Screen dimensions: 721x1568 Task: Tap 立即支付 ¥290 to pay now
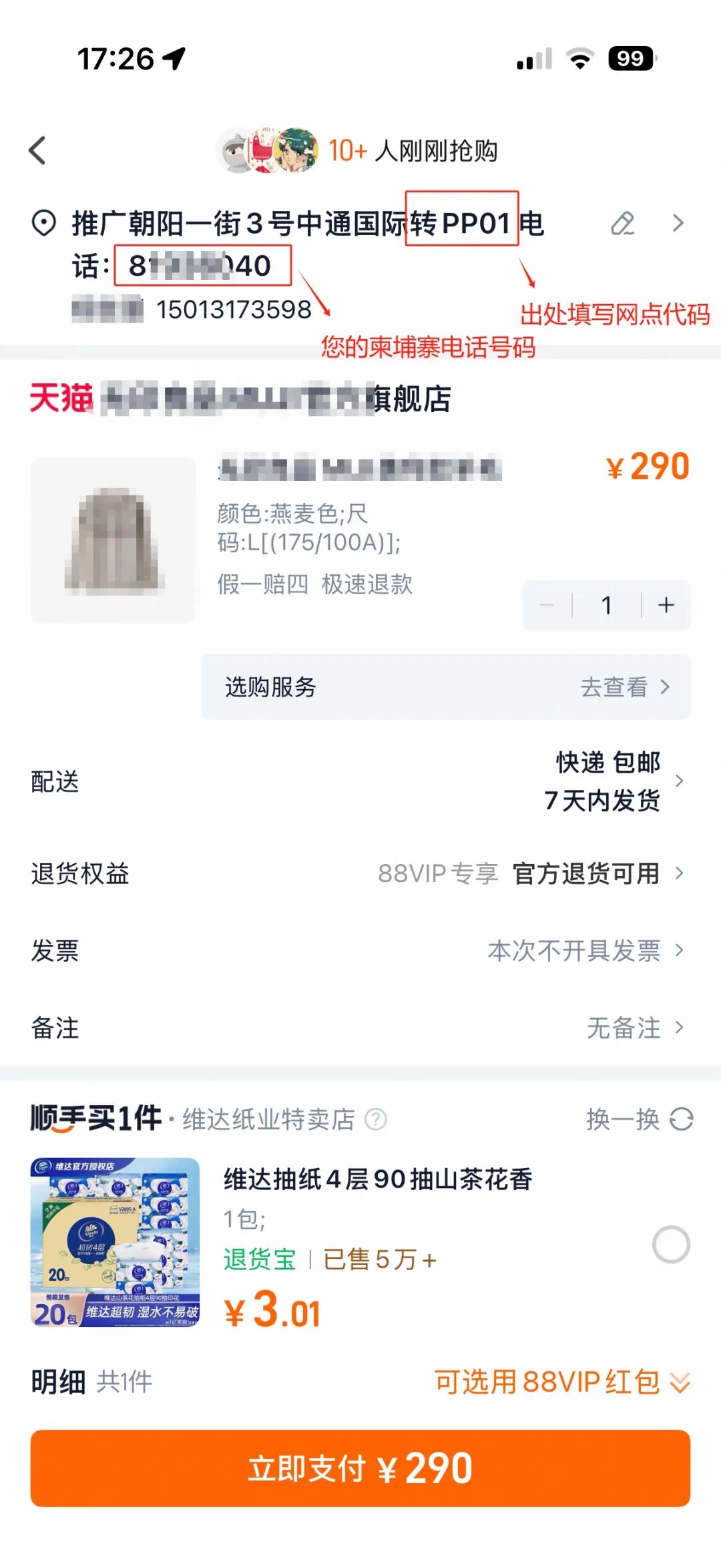360,1468
